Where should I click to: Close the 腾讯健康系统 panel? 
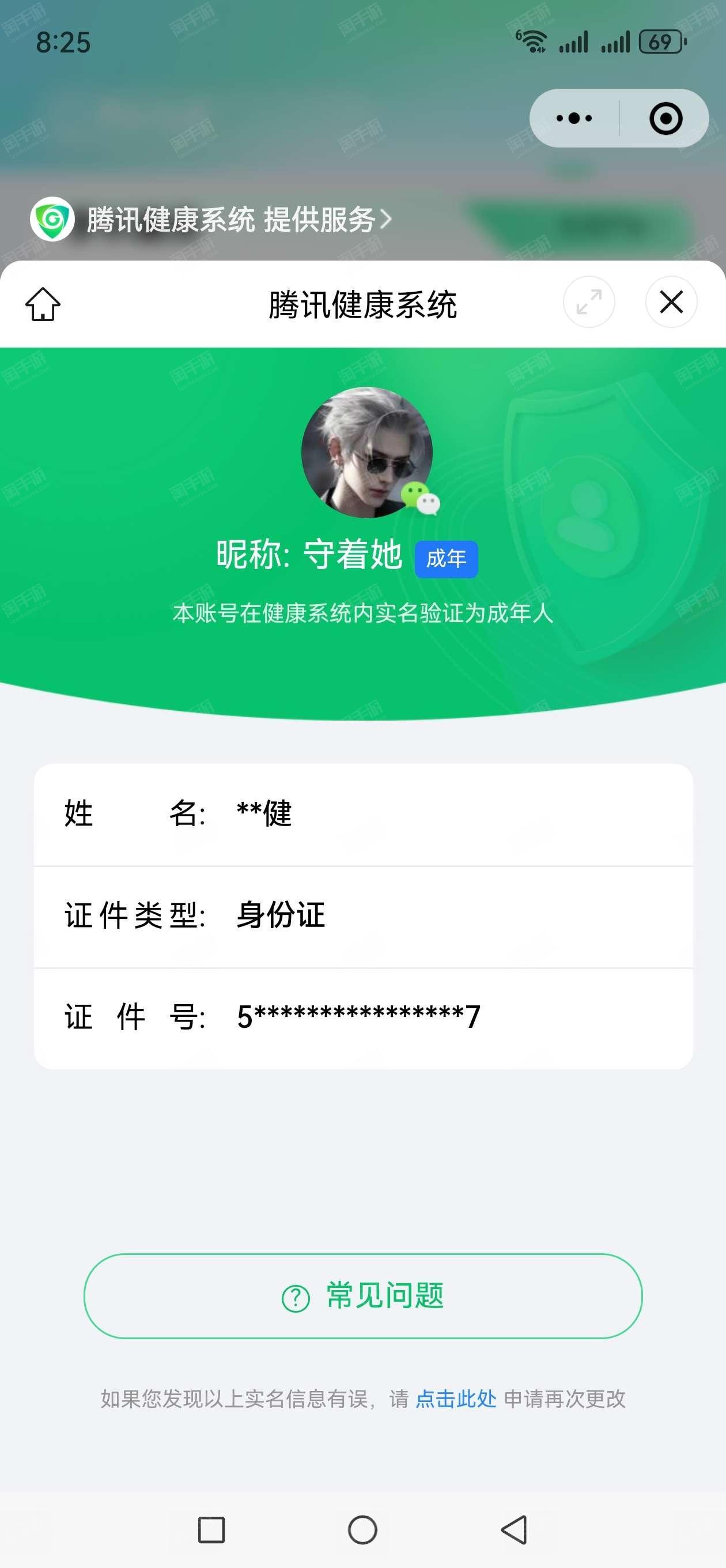(671, 302)
